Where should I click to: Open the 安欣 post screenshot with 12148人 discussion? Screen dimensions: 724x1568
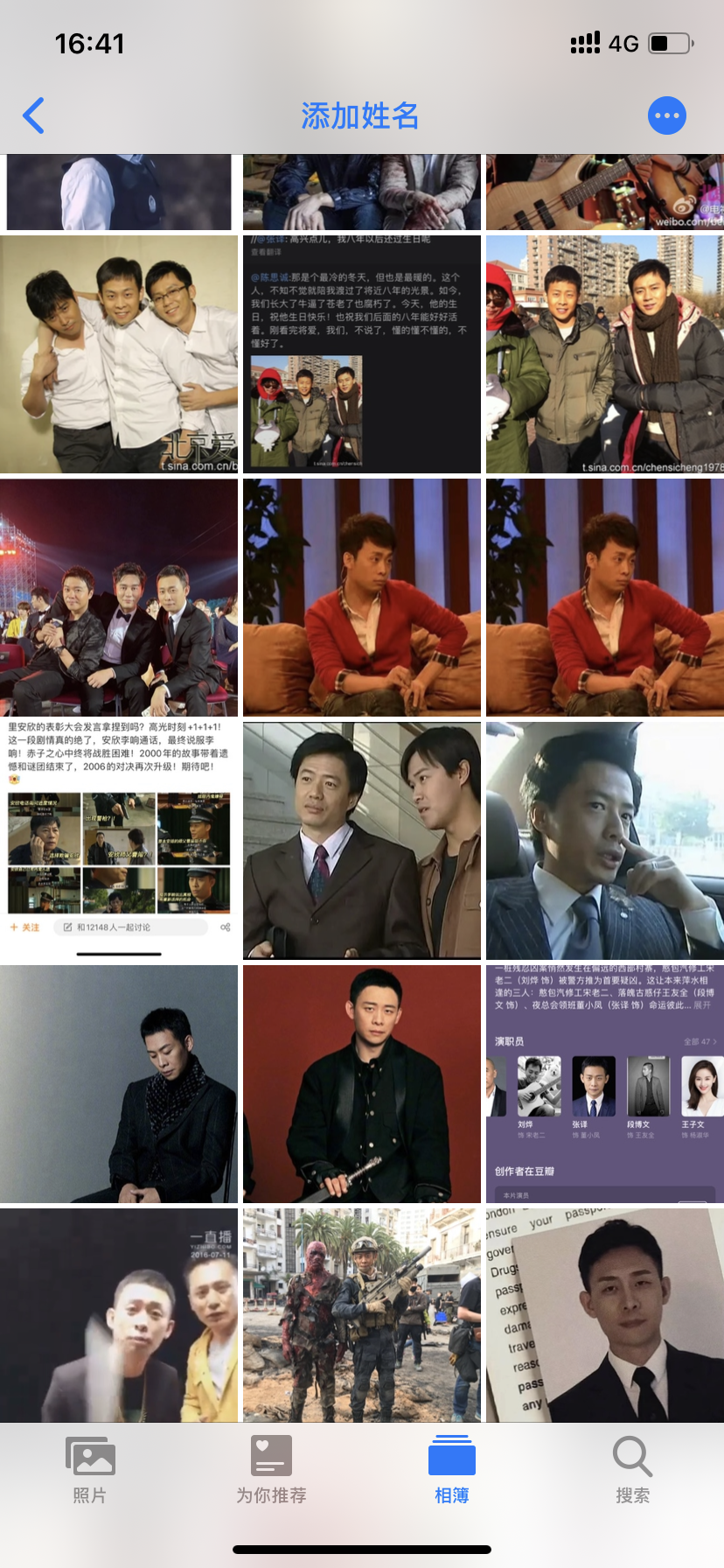click(x=119, y=841)
